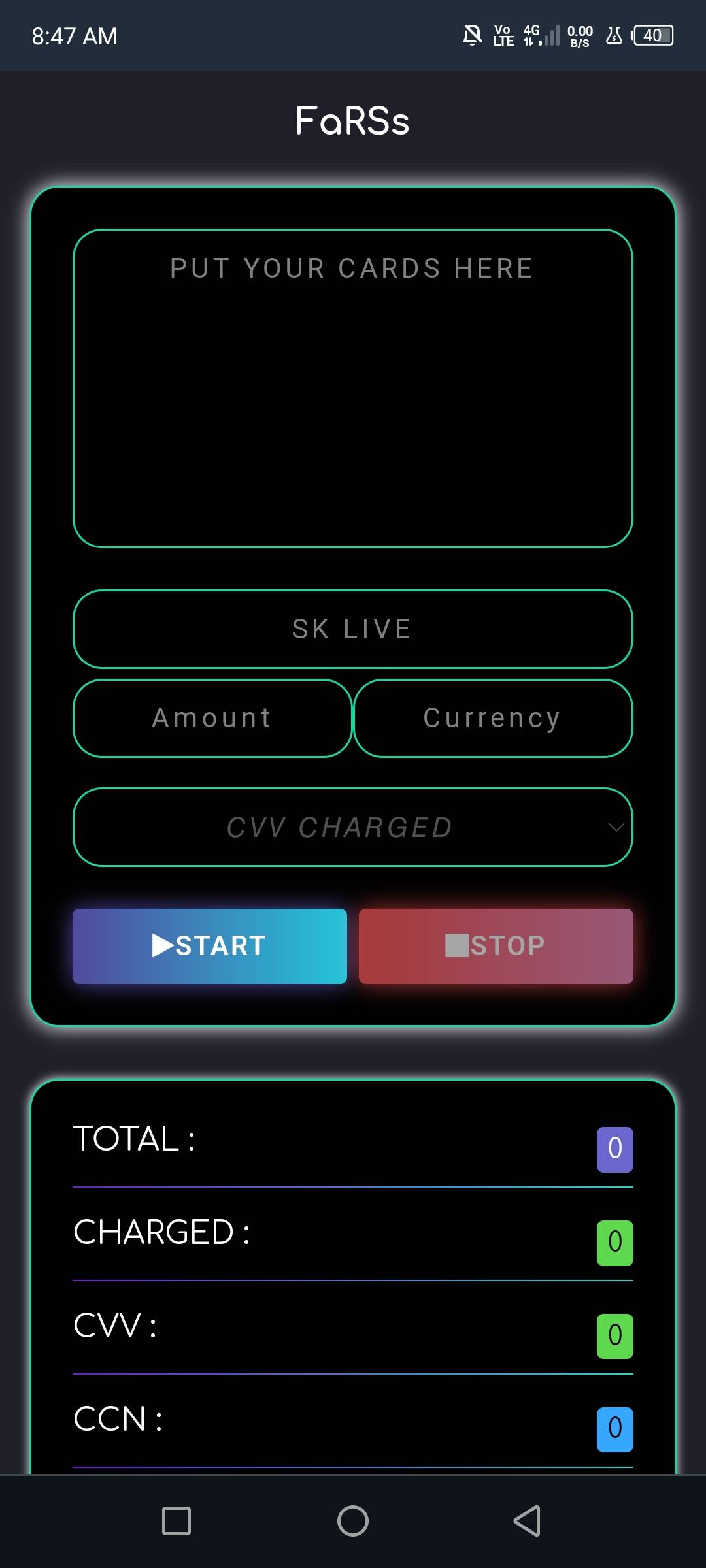Tap the SK LIVE input field
The image size is (706, 1568).
click(353, 629)
